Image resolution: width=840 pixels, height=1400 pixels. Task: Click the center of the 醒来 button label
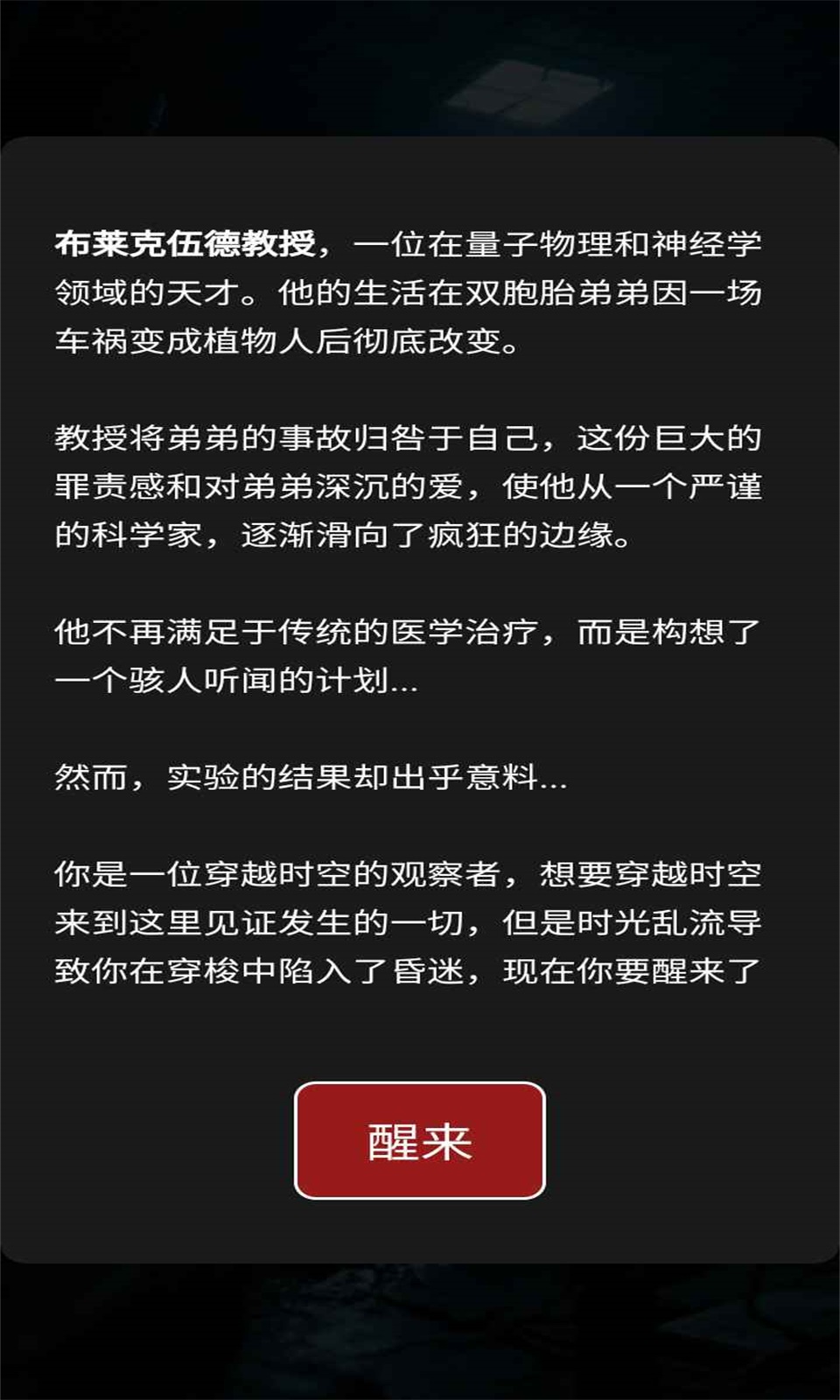coord(419,1140)
